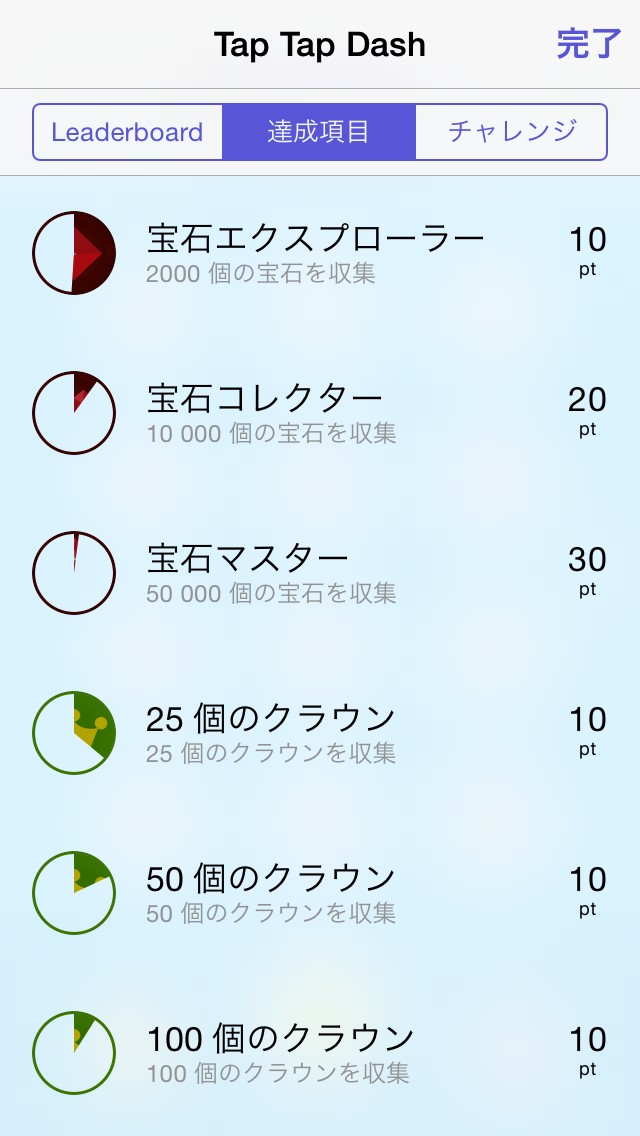Switch to the チャレンジ tab

pyautogui.click(x=511, y=132)
